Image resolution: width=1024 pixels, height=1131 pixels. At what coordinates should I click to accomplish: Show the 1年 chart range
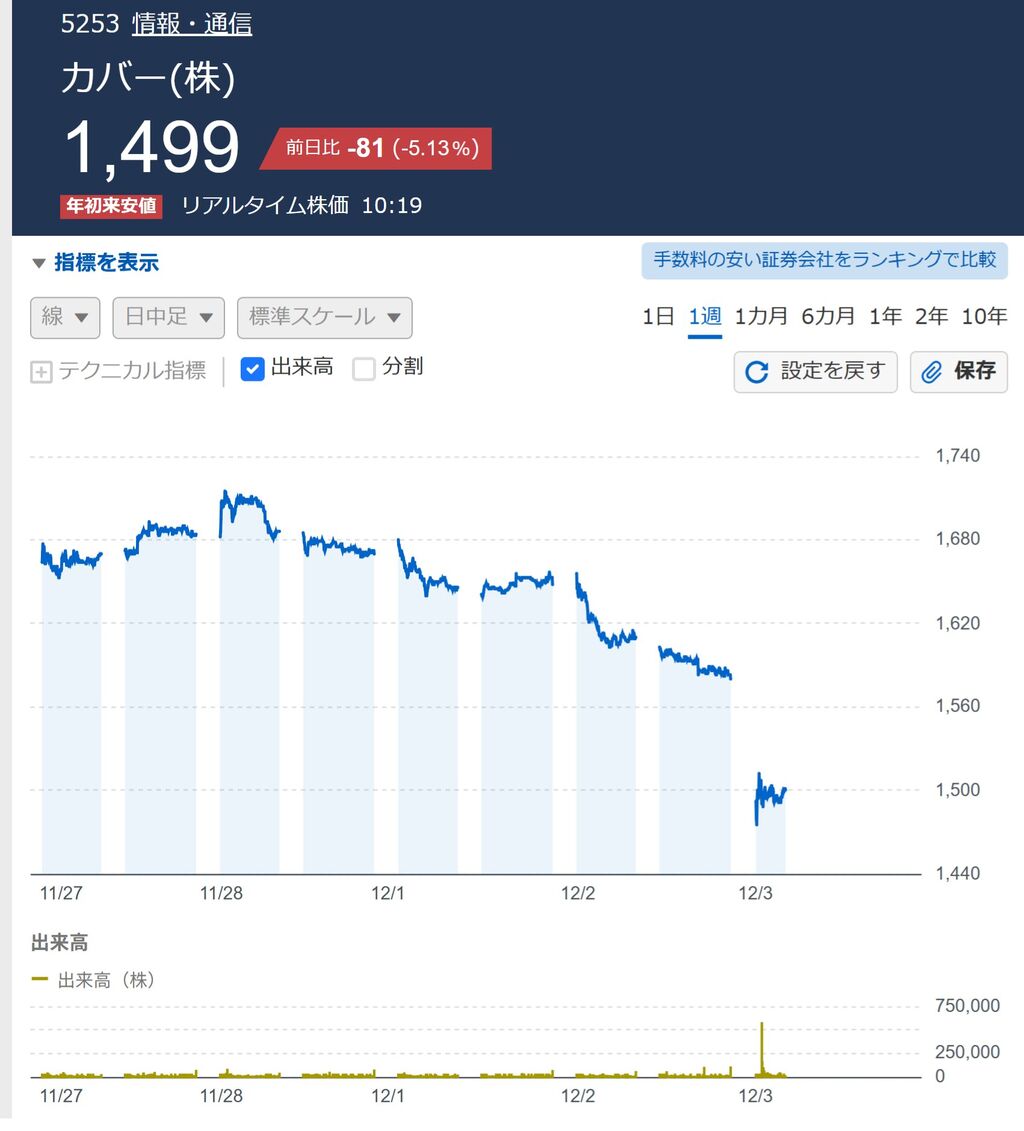(x=885, y=317)
